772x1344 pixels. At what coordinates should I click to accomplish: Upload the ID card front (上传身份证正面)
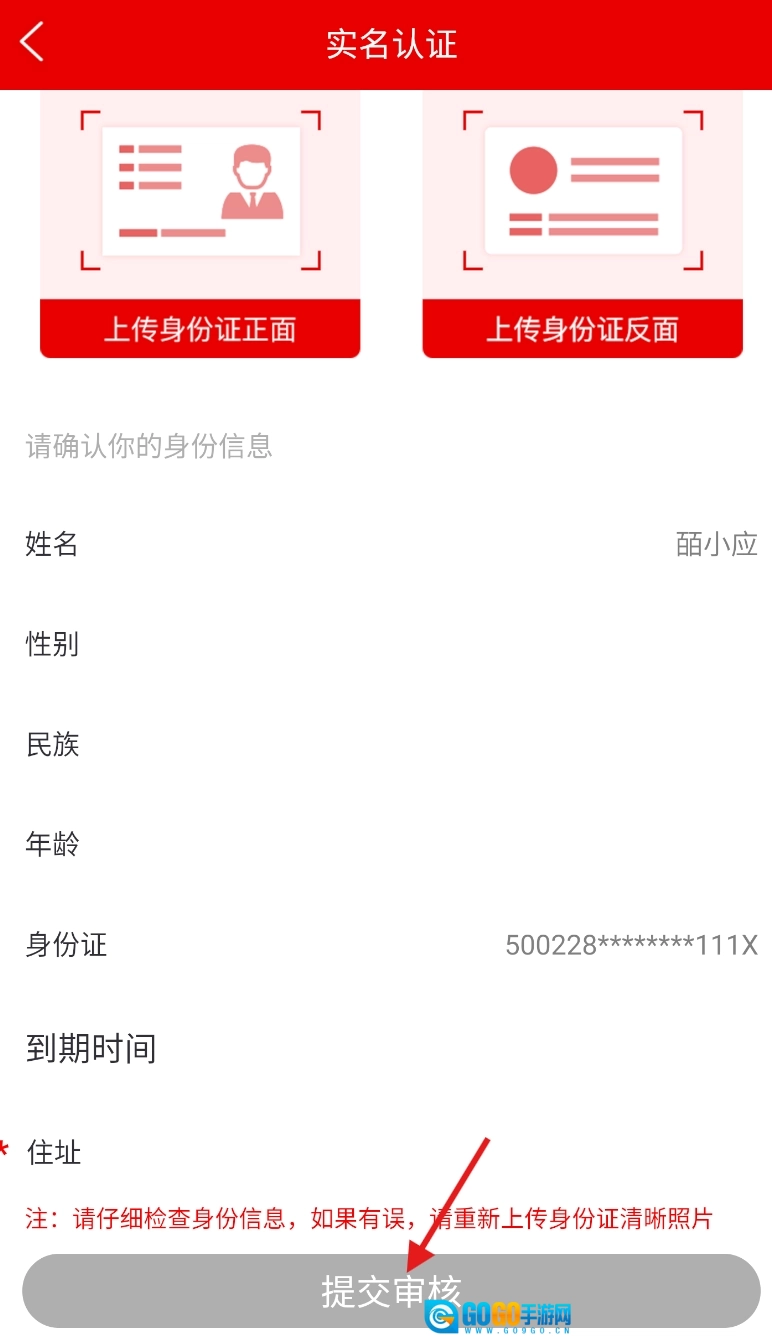click(x=200, y=225)
